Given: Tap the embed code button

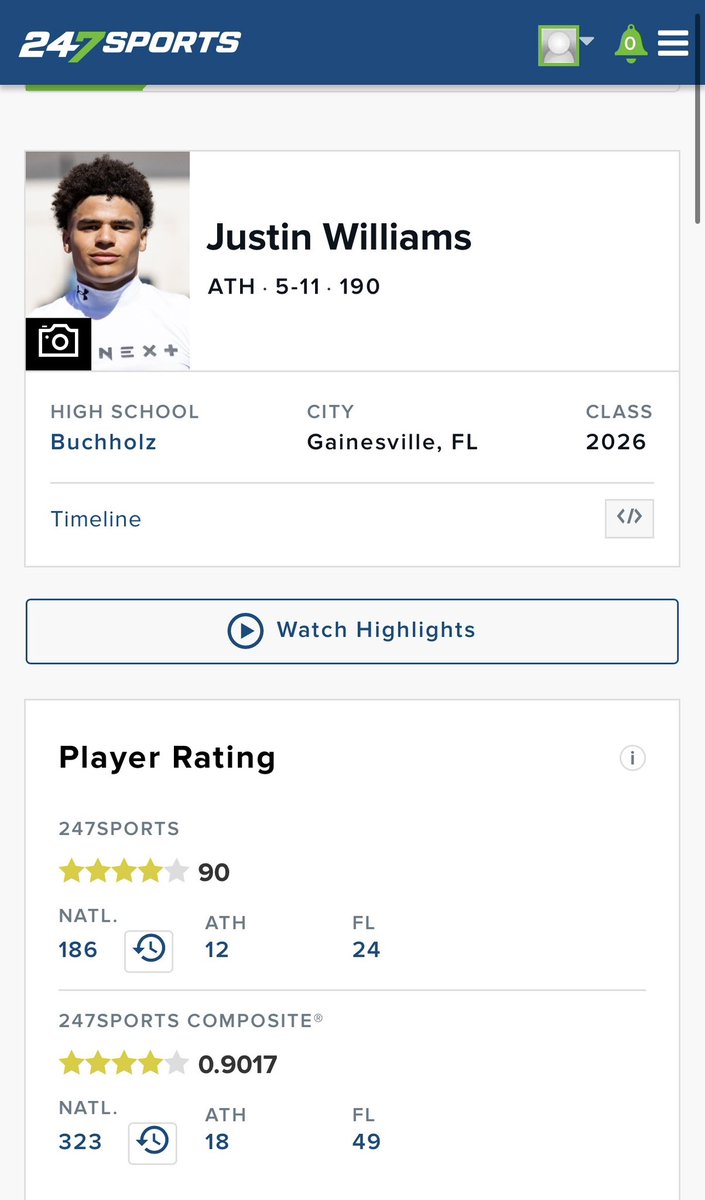Looking at the screenshot, I should [x=629, y=518].
